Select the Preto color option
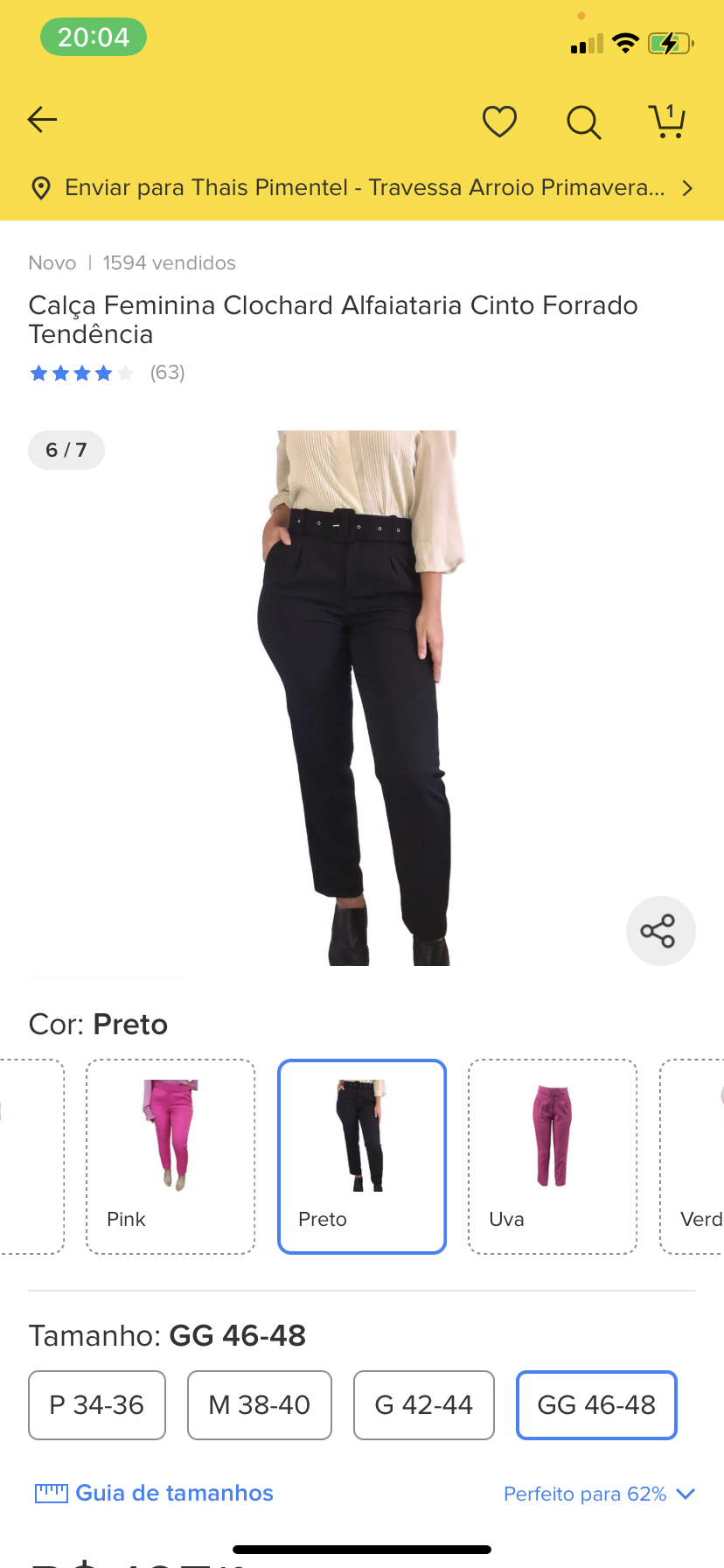This screenshot has height=1568, width=724. click(x=361, y=1156)
